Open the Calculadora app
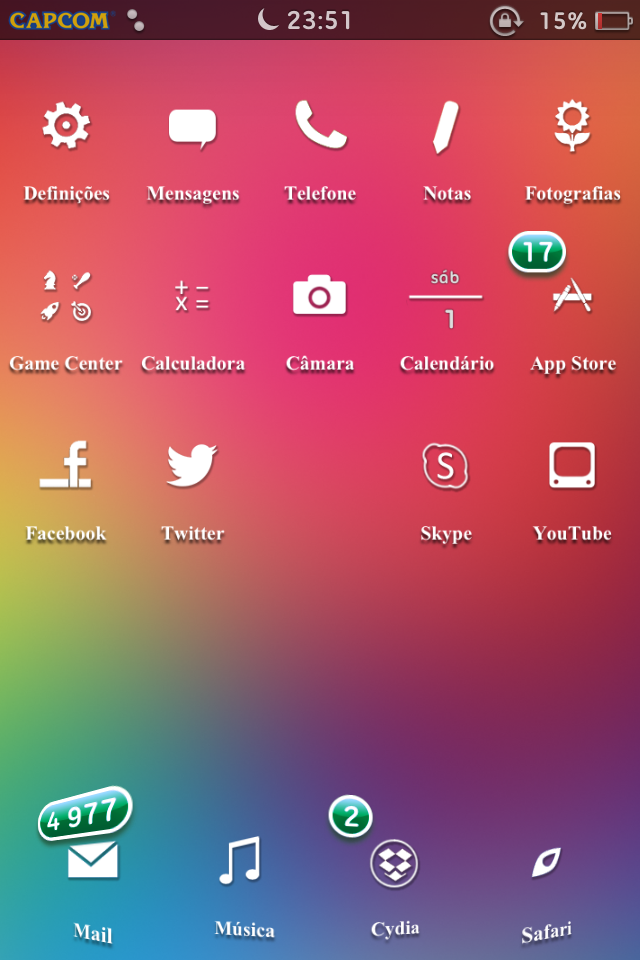The width and height of the screenshot is (640, 960). pyautogui.click(x=193, y=297)
